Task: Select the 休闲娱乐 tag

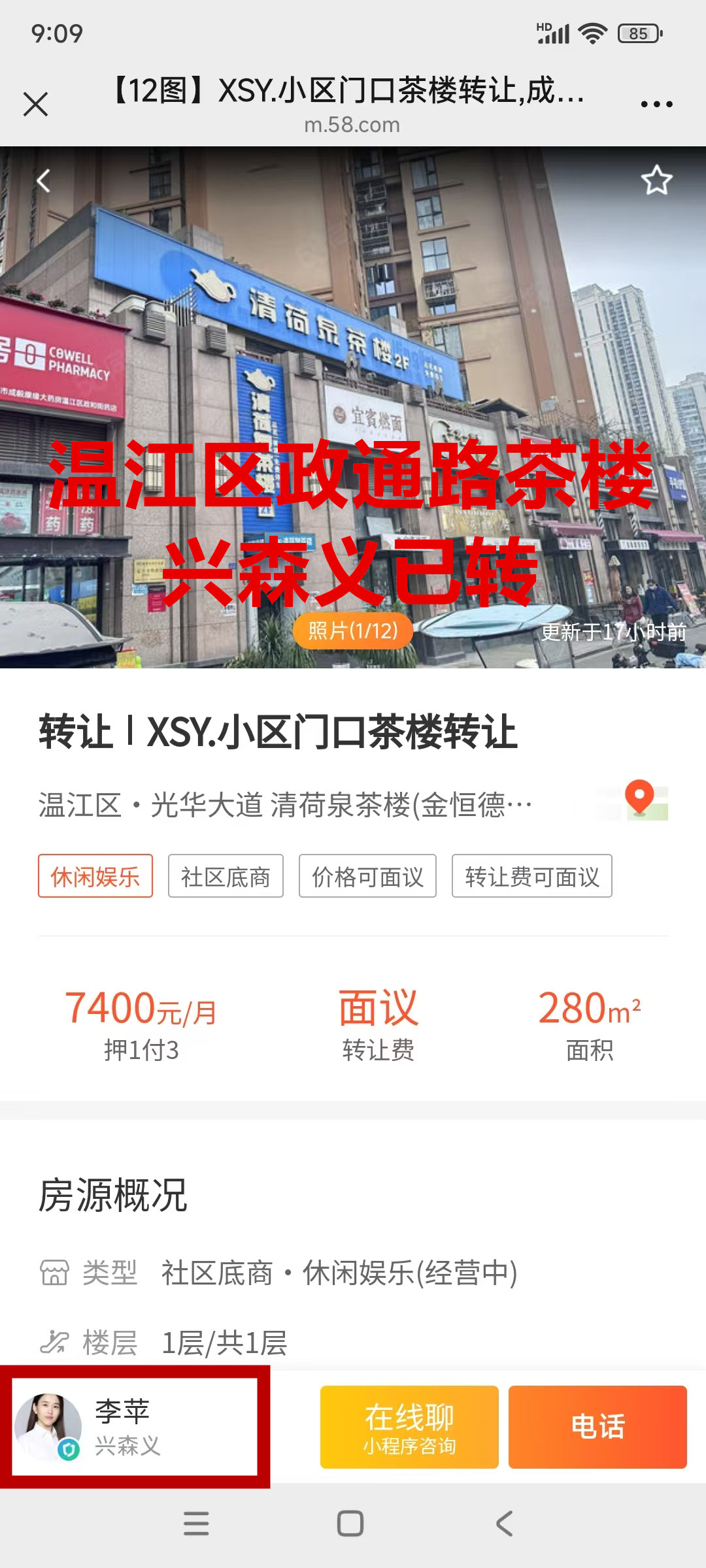Action: 95,876
